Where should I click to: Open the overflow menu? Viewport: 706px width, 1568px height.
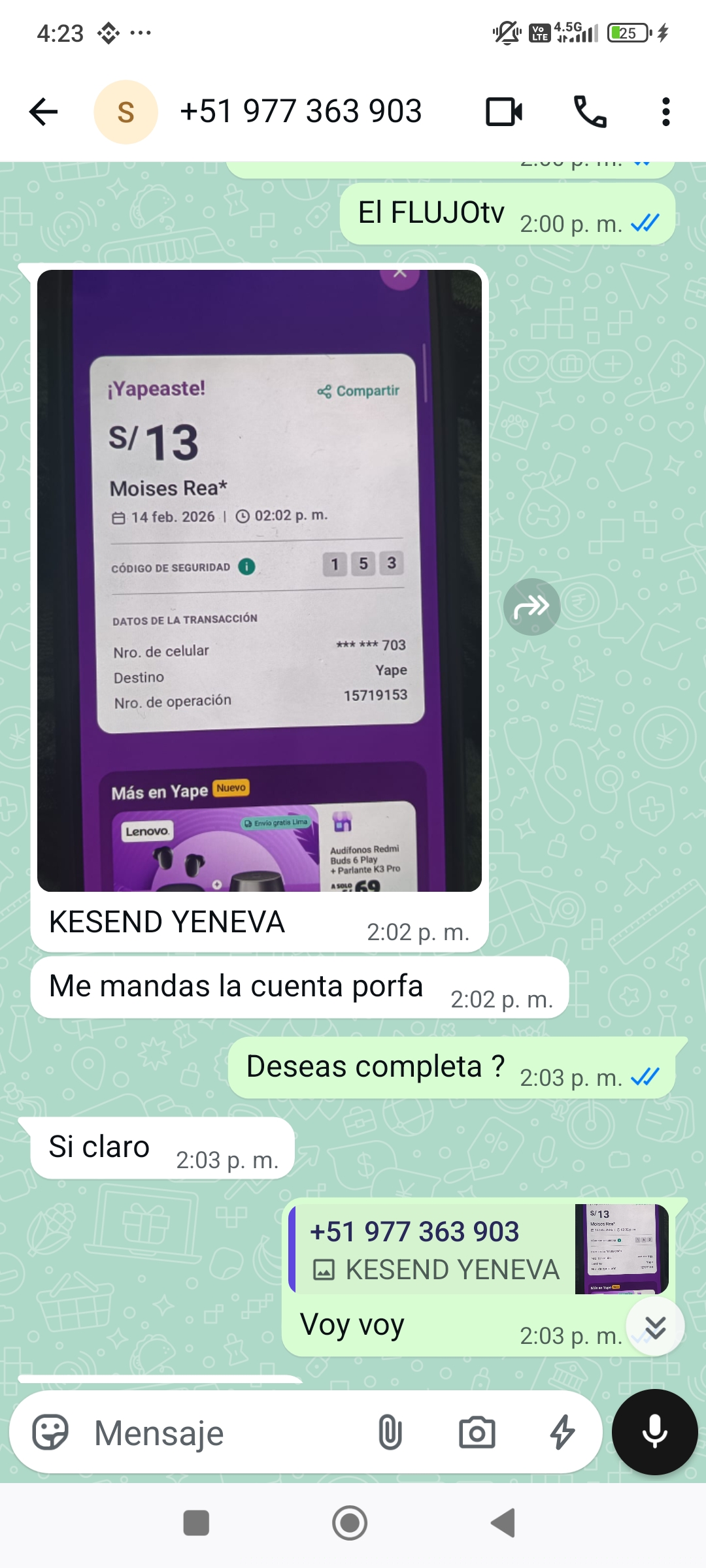(665, 112)
